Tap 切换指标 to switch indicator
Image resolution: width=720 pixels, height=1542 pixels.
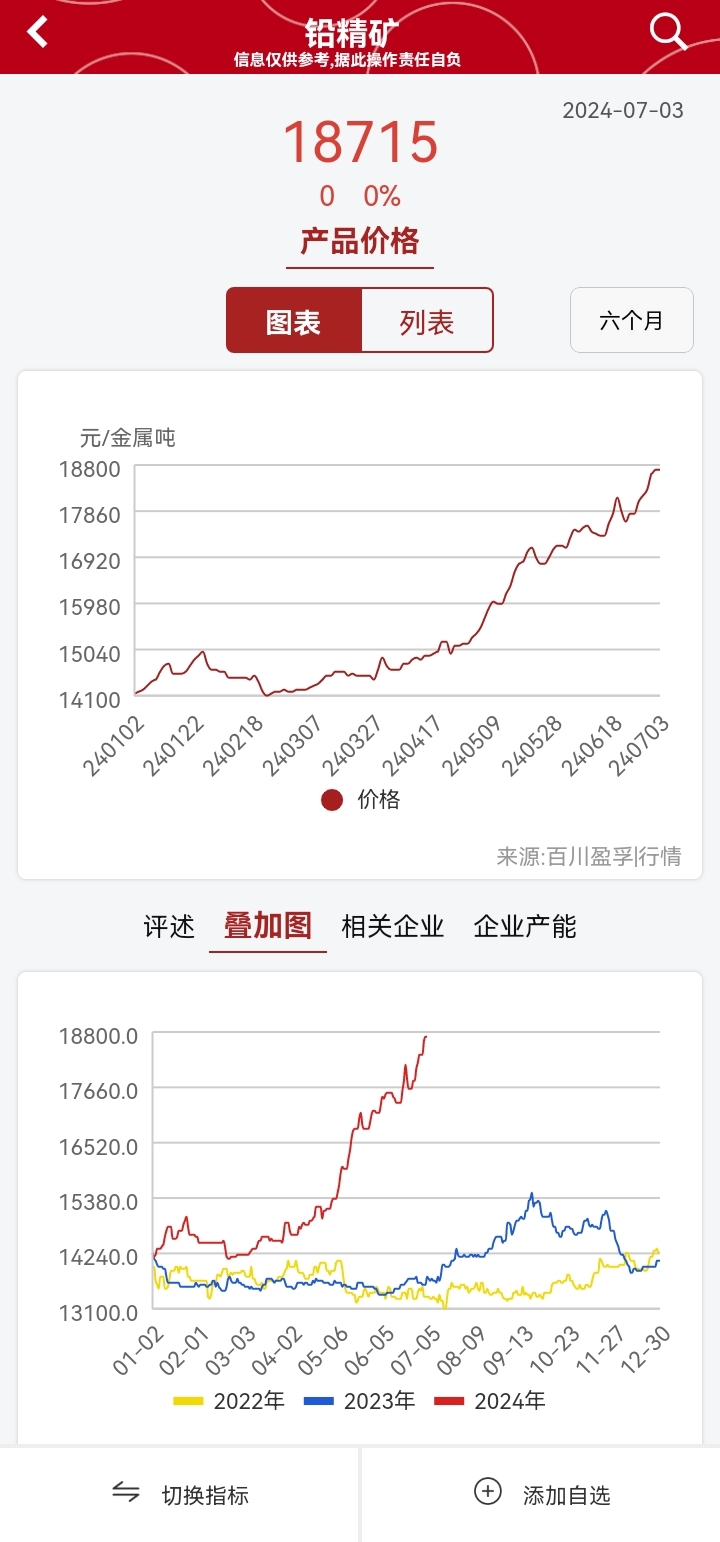pyautogui.click(x=180, y=1495)
